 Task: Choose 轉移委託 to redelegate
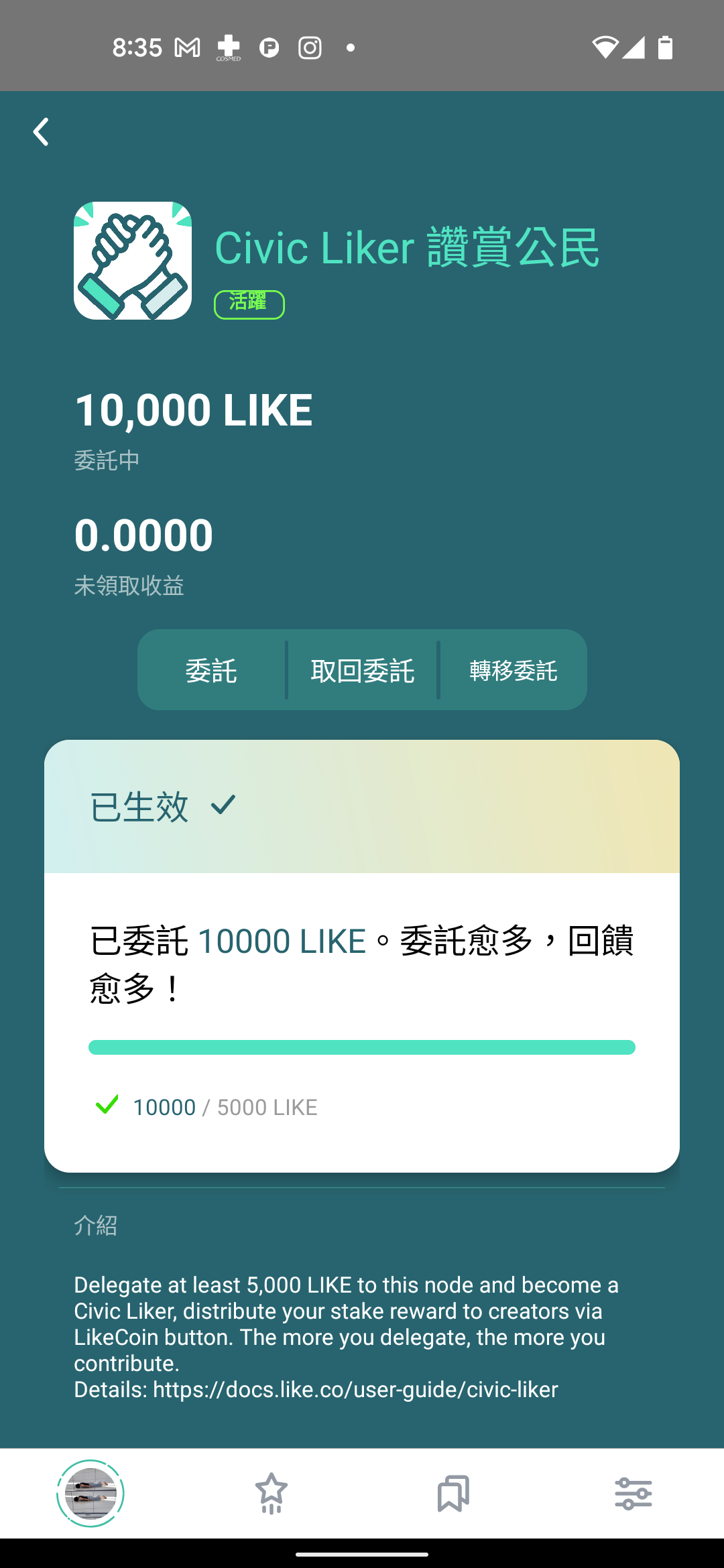tap(514, 670)
